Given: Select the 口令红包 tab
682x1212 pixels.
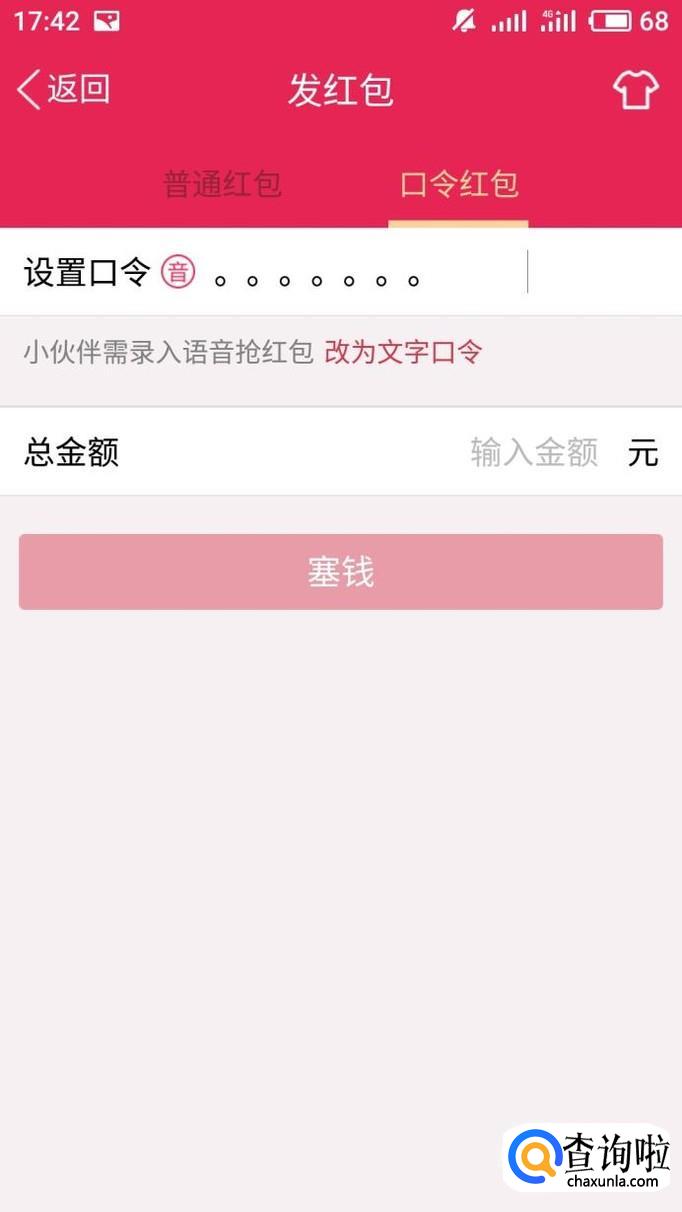Looking at the screenshot, I should [x=459, y=184].
